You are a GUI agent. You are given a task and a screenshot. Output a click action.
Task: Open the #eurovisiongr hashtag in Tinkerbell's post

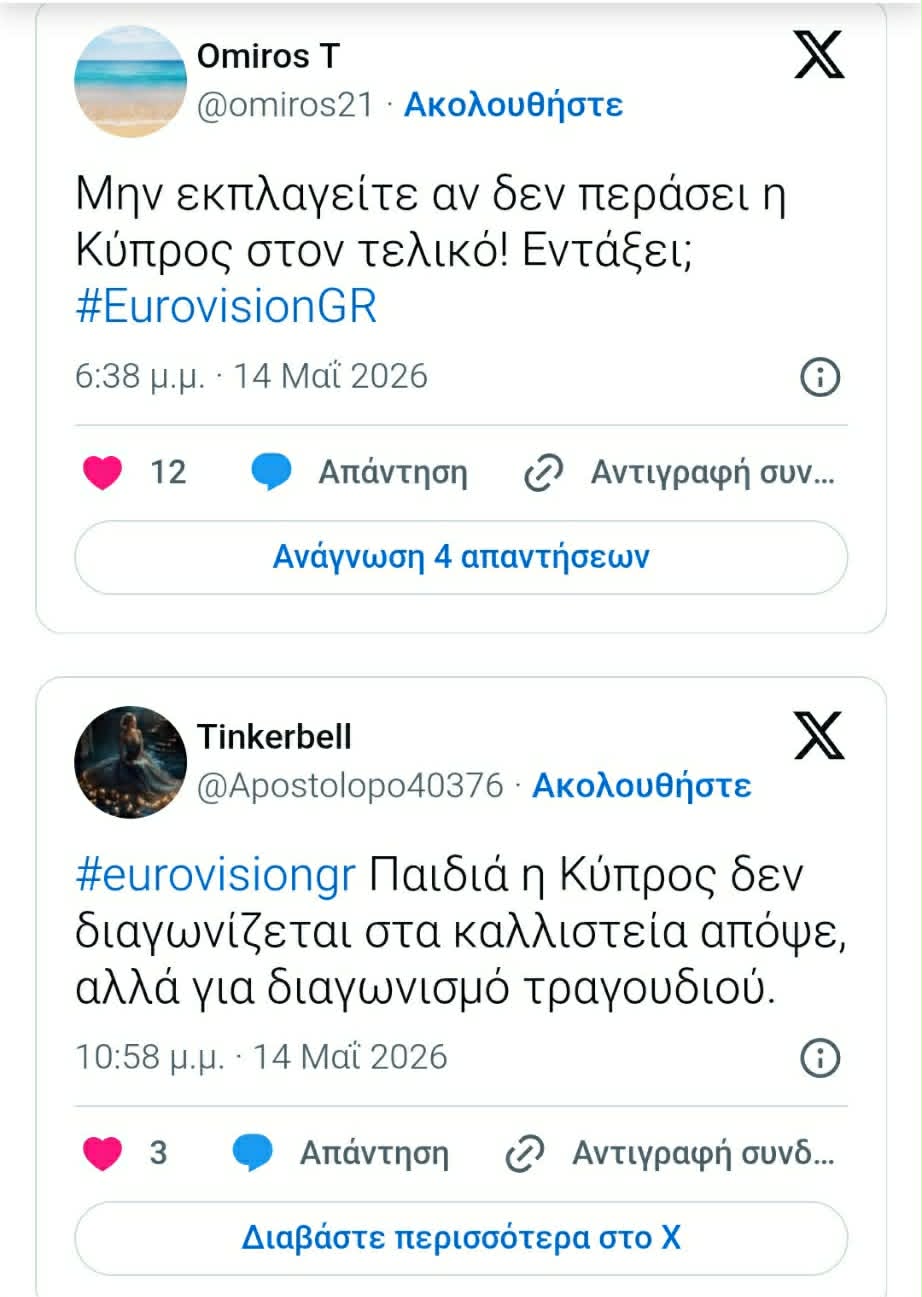tap(215, 877)
